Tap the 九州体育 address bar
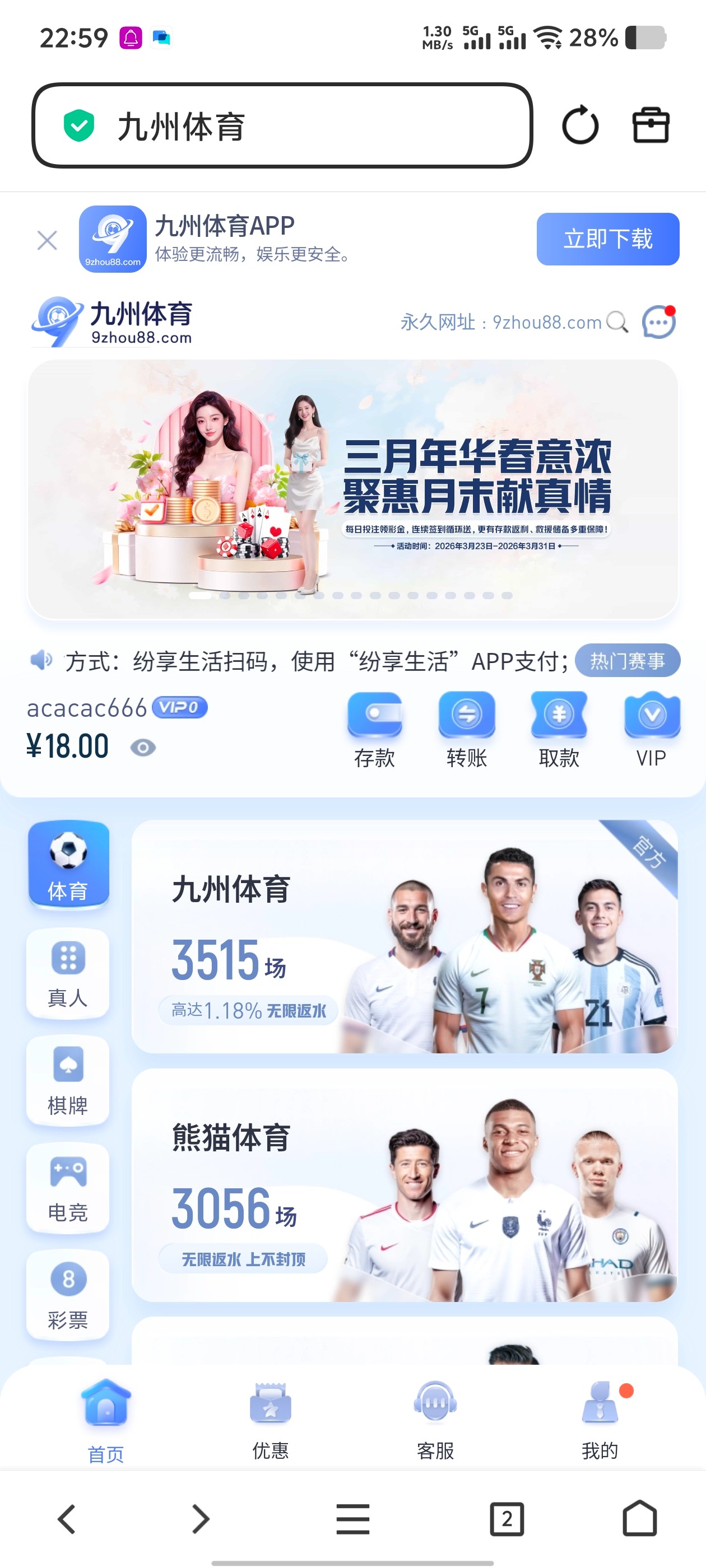Screen dimensions: 706x1568 [281, 125]
